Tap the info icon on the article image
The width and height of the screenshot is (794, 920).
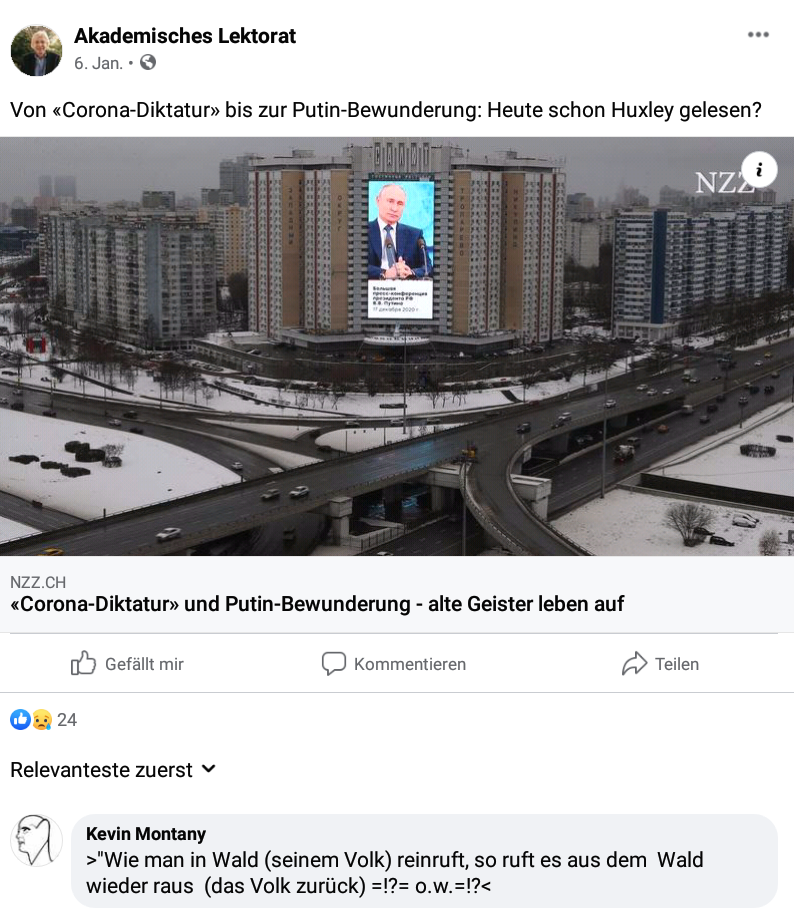coord(759,170)
